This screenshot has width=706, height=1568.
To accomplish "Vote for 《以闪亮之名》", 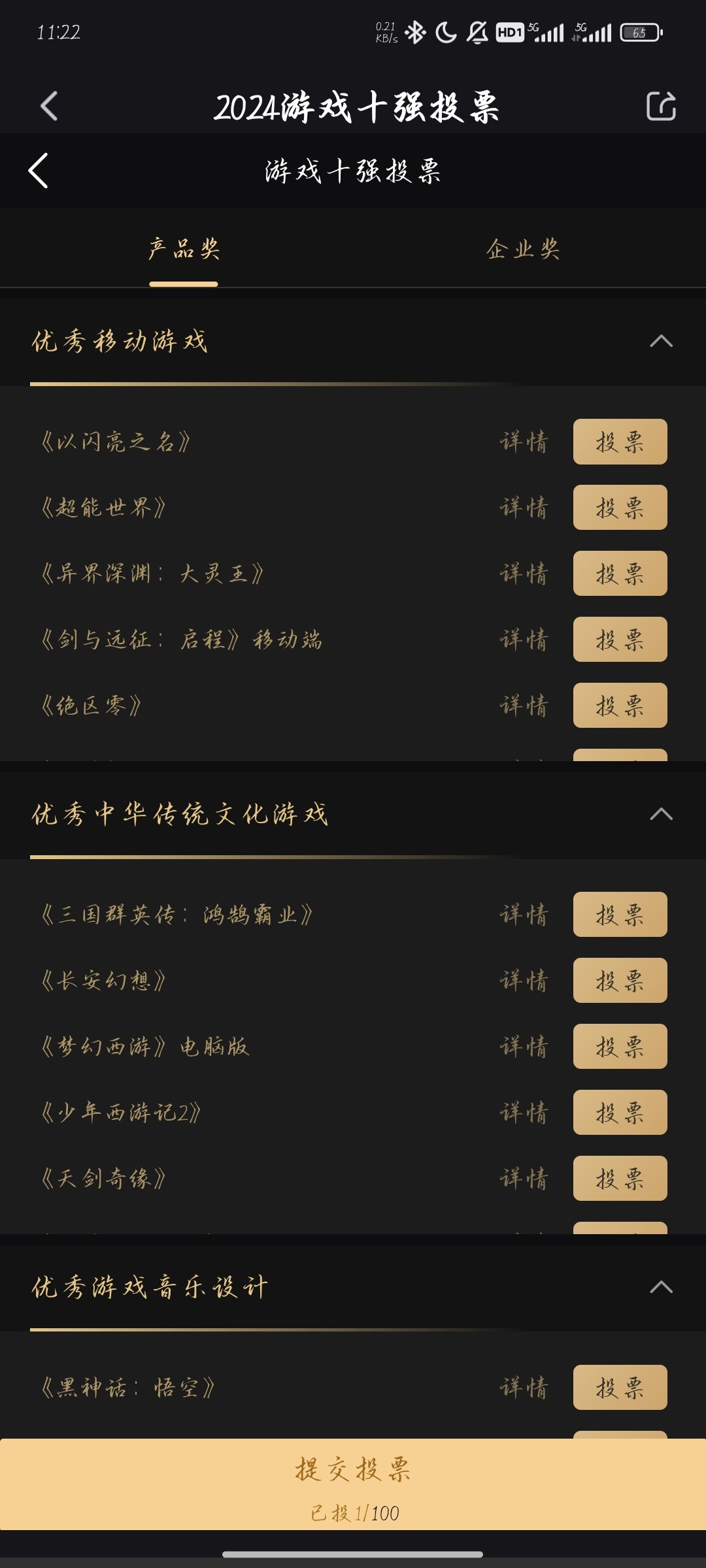I will pyautogui.click(x=619, y=442).
